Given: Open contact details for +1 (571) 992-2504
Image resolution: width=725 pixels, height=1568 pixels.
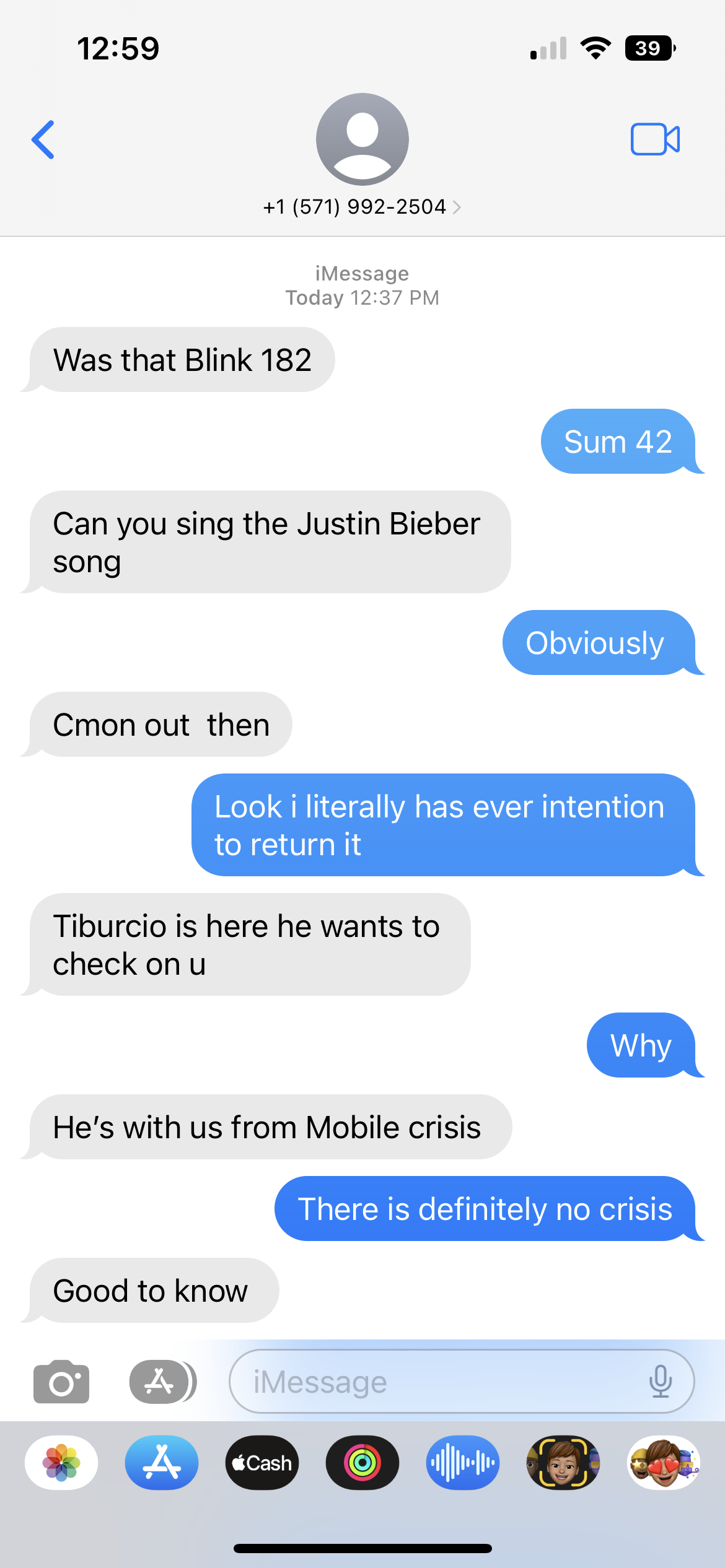Looking at the screenshot, I should 362,207.
